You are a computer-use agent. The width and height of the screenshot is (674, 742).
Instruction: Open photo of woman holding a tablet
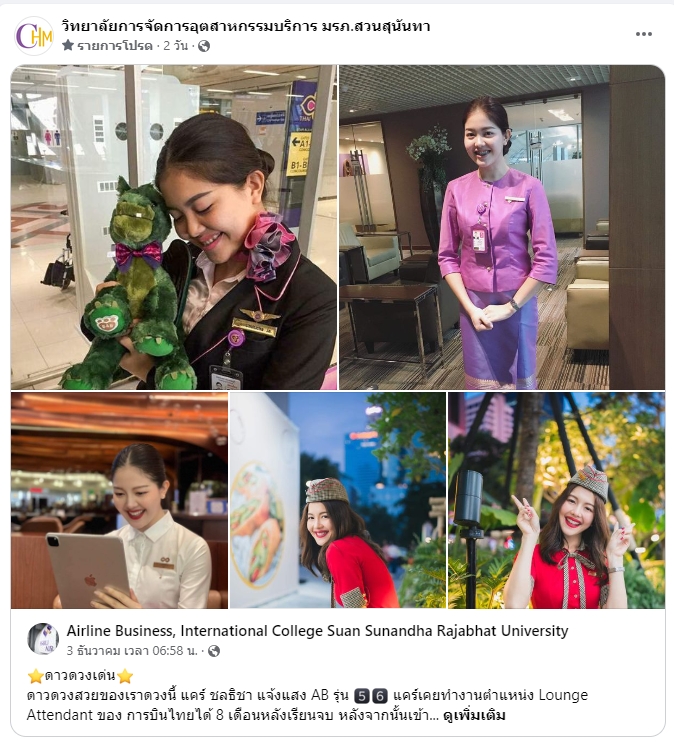coord(119,500)
